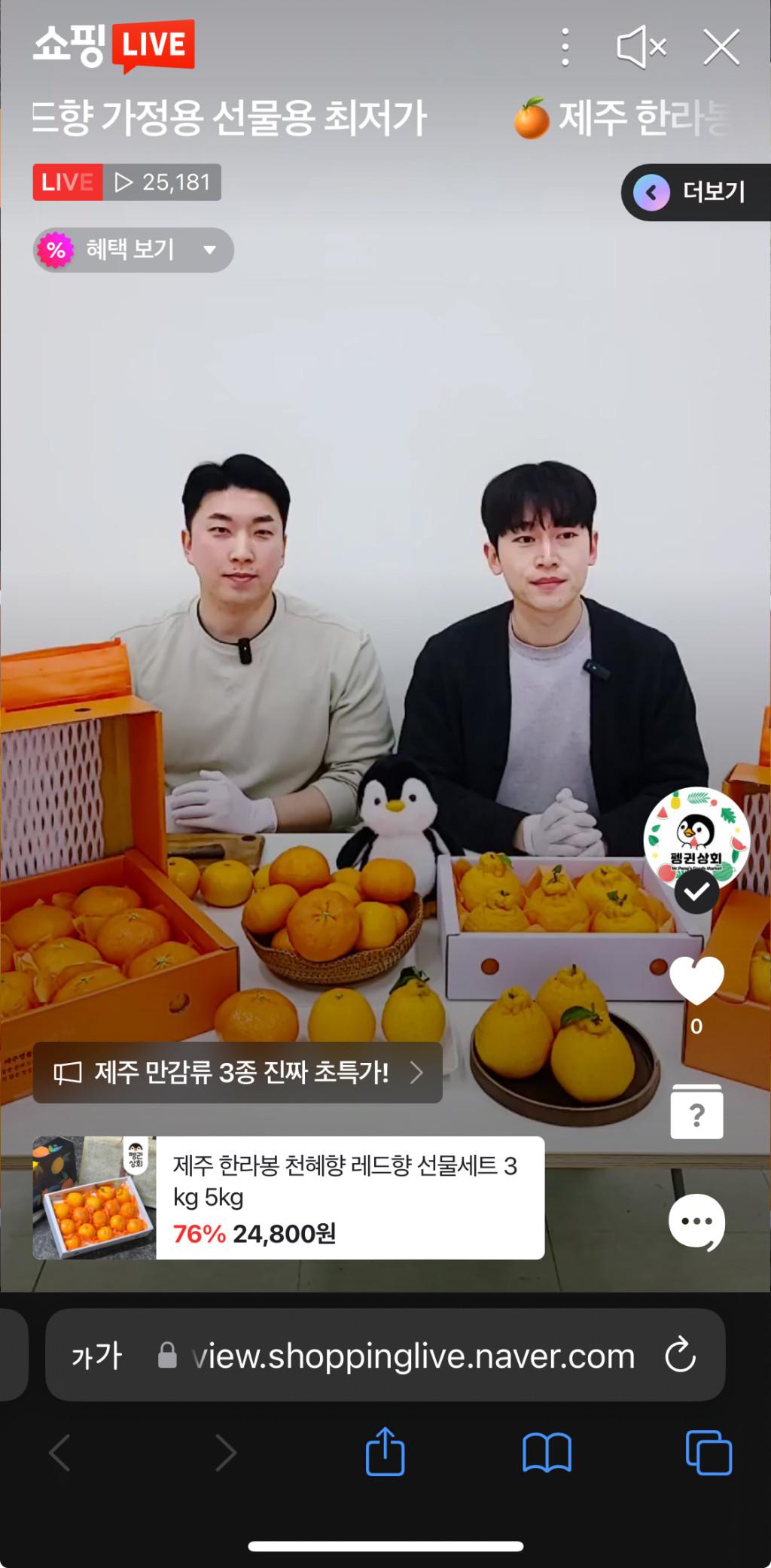The height and width of the screenshot is (1568, 771).
Task: Open the browser bookmarks
Action: (x=547, y=1451)
